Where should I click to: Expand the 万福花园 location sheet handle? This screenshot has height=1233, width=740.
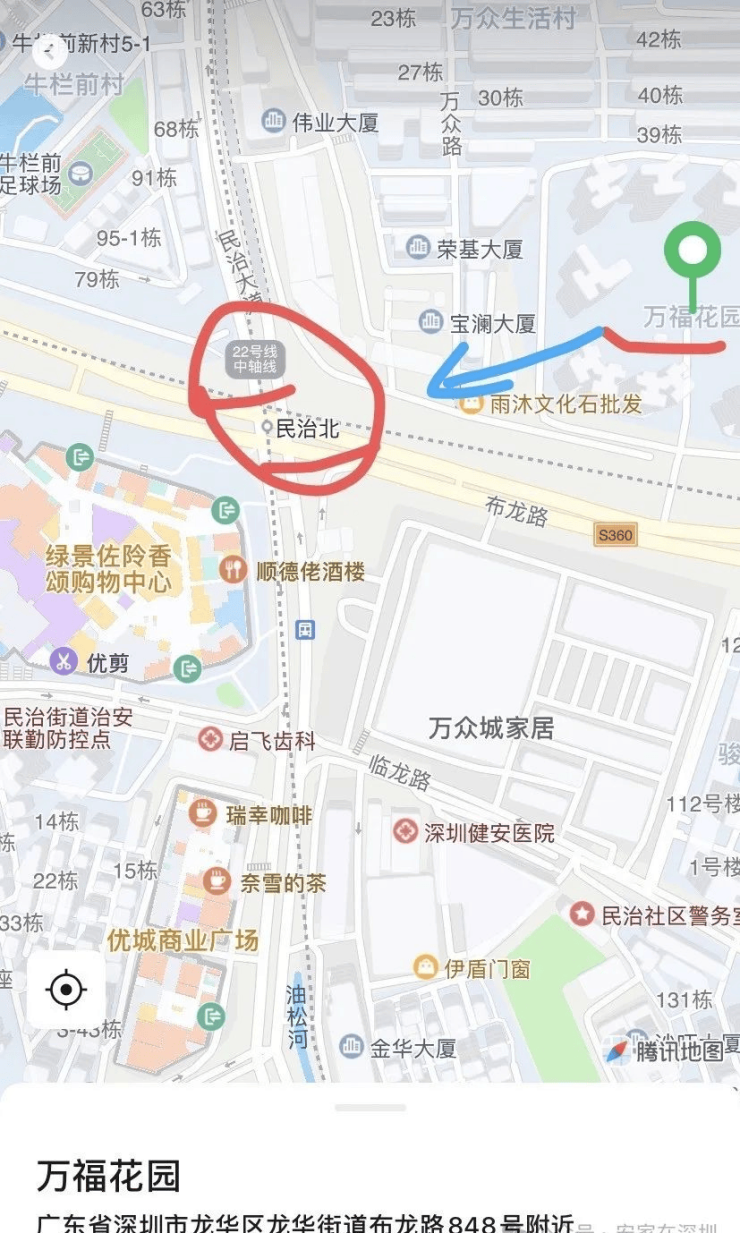pos(370,1107)
